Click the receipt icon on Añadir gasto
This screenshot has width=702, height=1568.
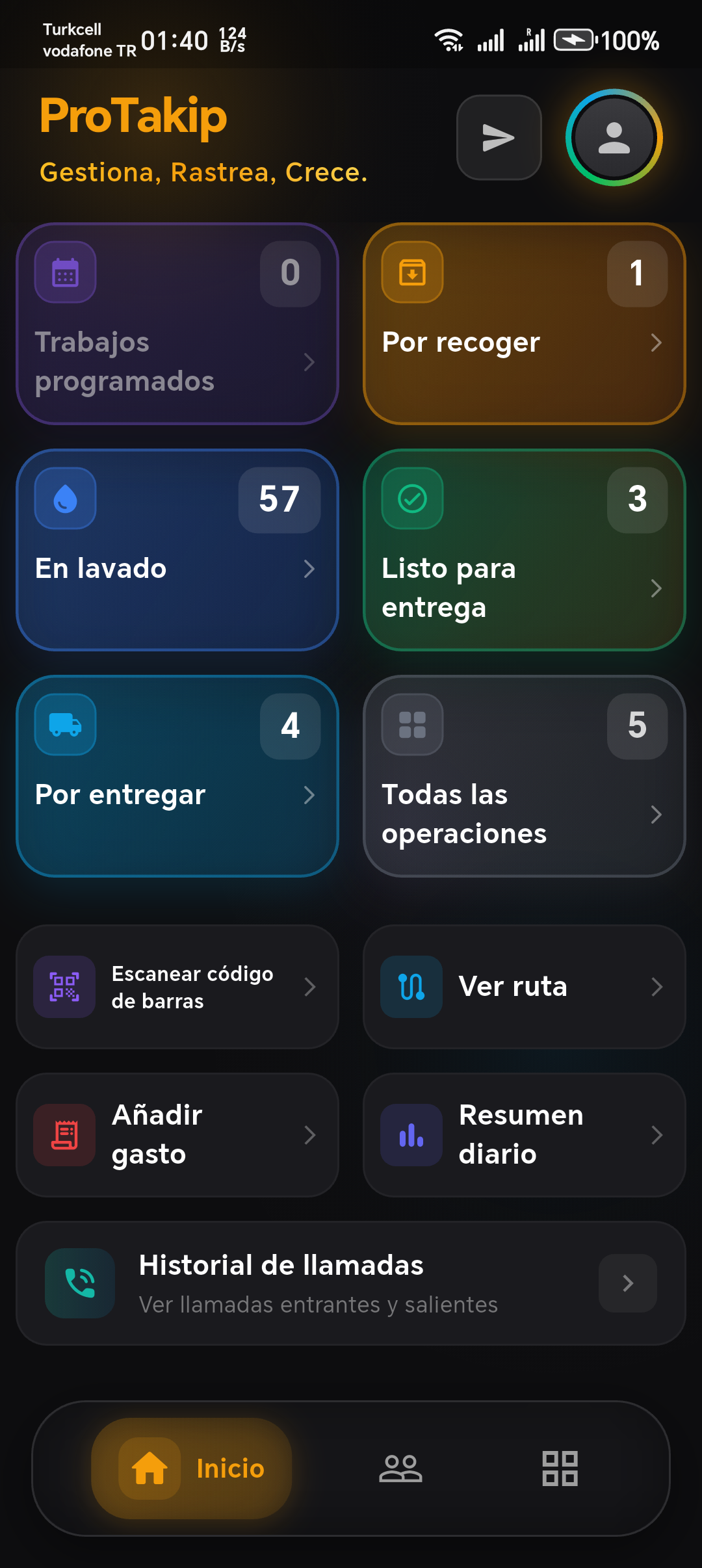click(x=64, y=1136)
